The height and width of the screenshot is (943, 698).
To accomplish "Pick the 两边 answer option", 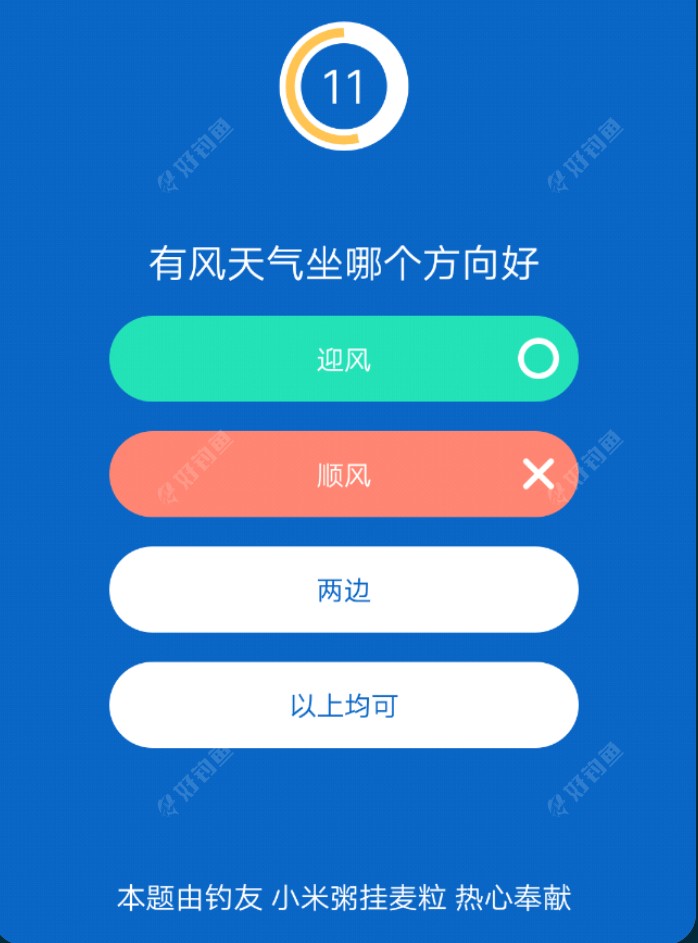I will [x=343, y=590].
